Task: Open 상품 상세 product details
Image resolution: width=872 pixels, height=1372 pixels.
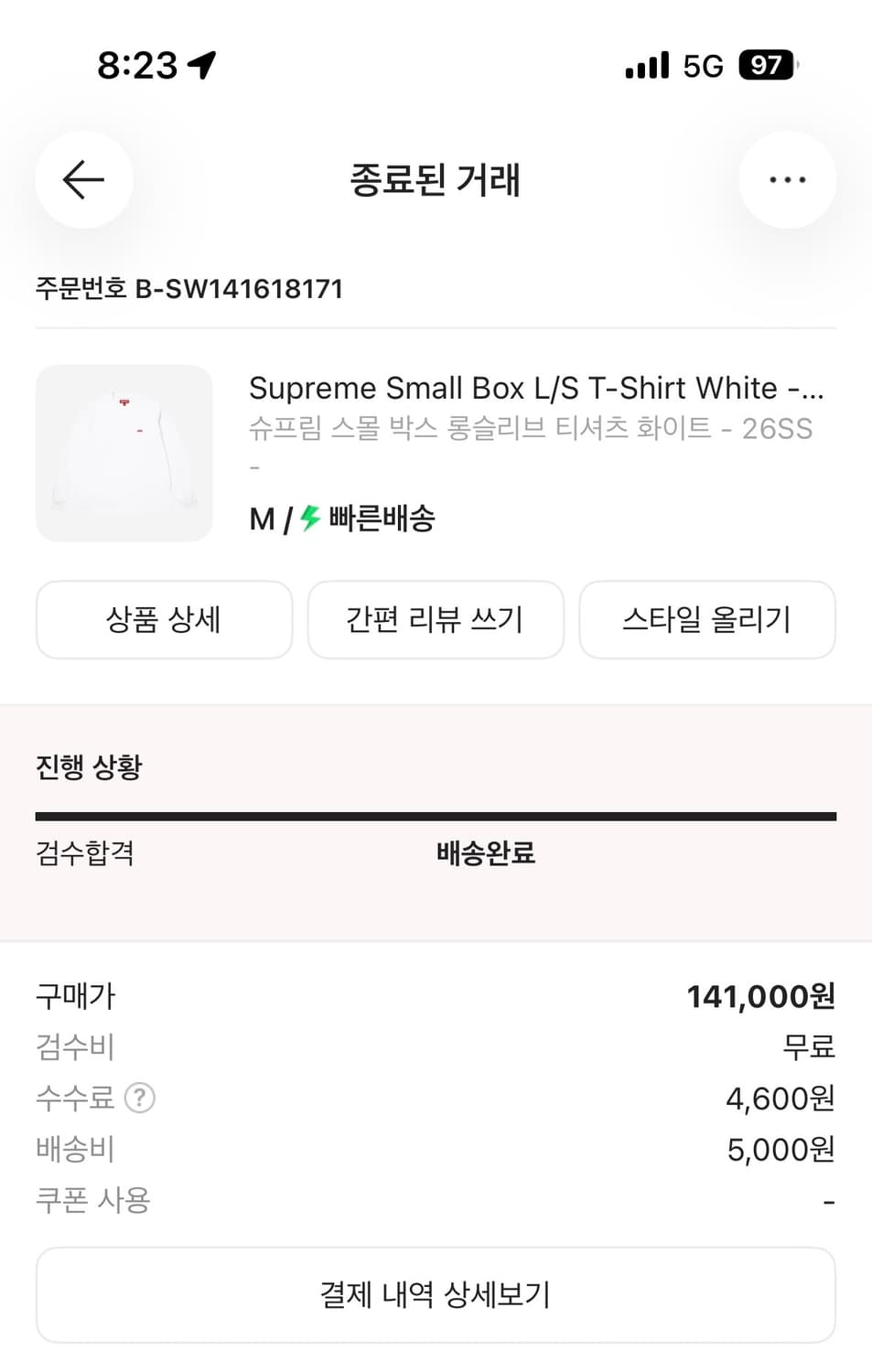Action: point(163,620)
